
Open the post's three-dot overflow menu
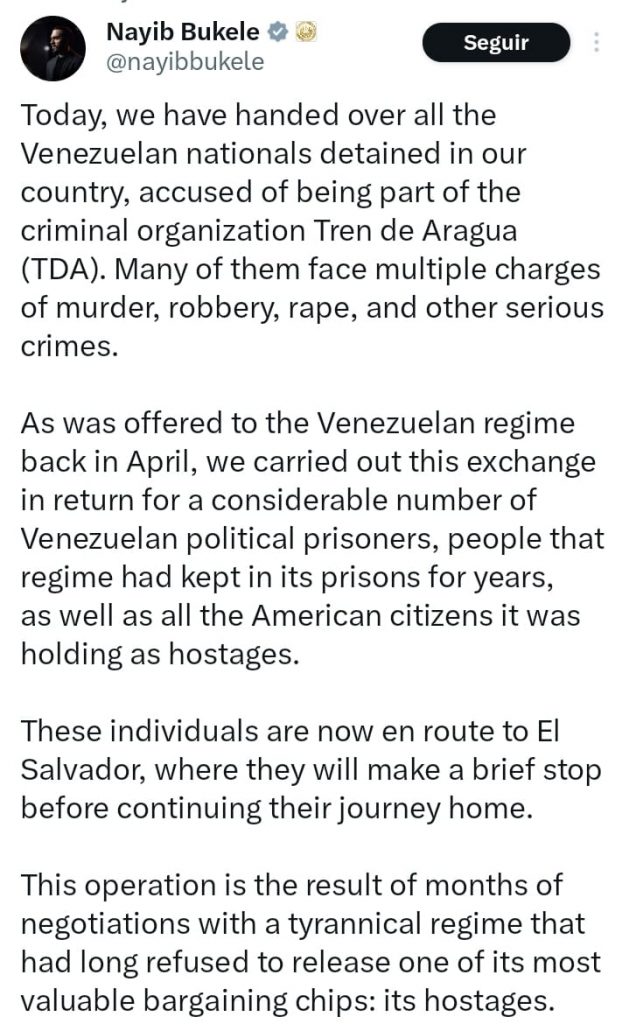(x=596, y=42)
